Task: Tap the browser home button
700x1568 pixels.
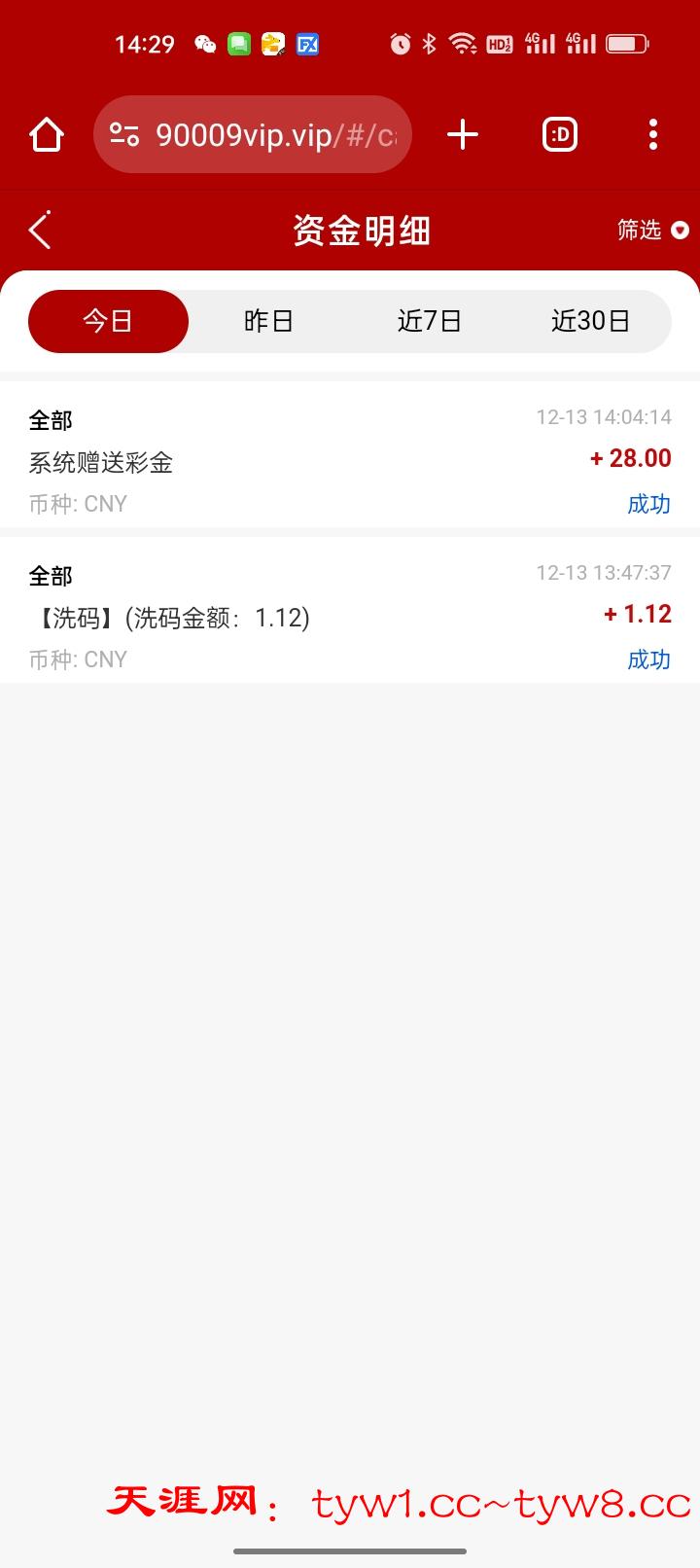Action: (x=47, y=134)
